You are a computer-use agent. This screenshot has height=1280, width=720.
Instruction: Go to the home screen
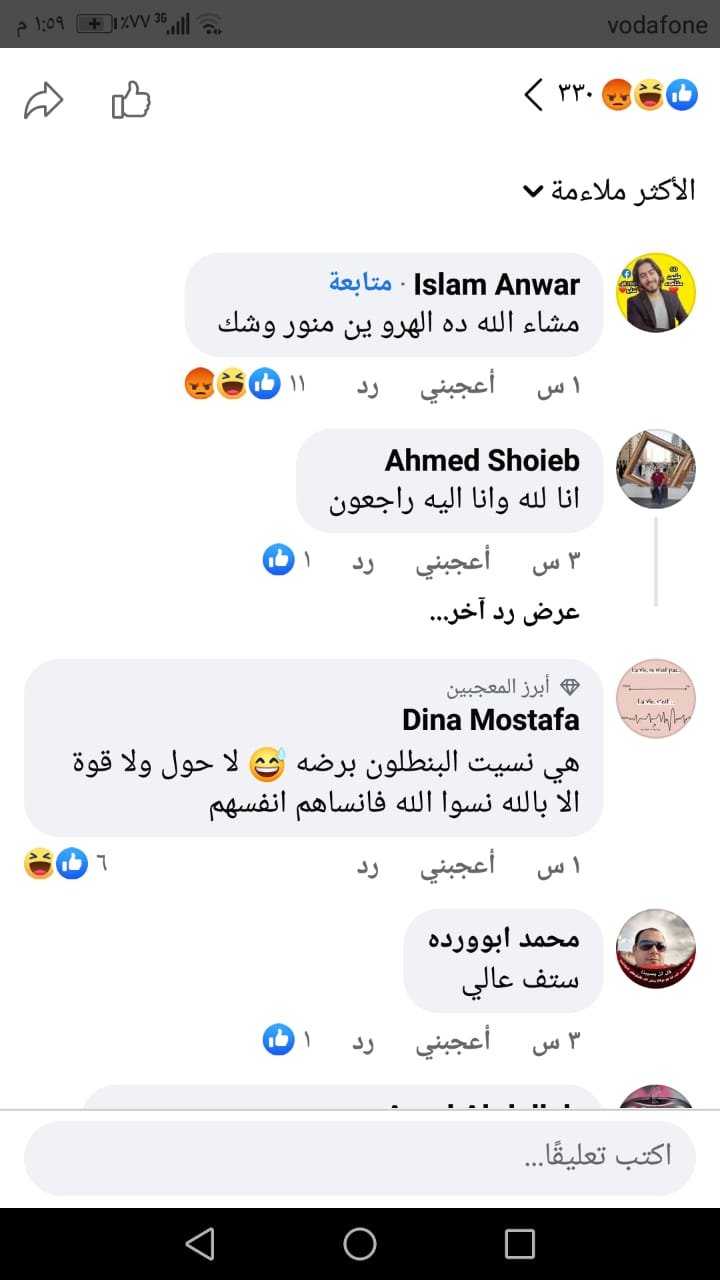click(360, 1243)
